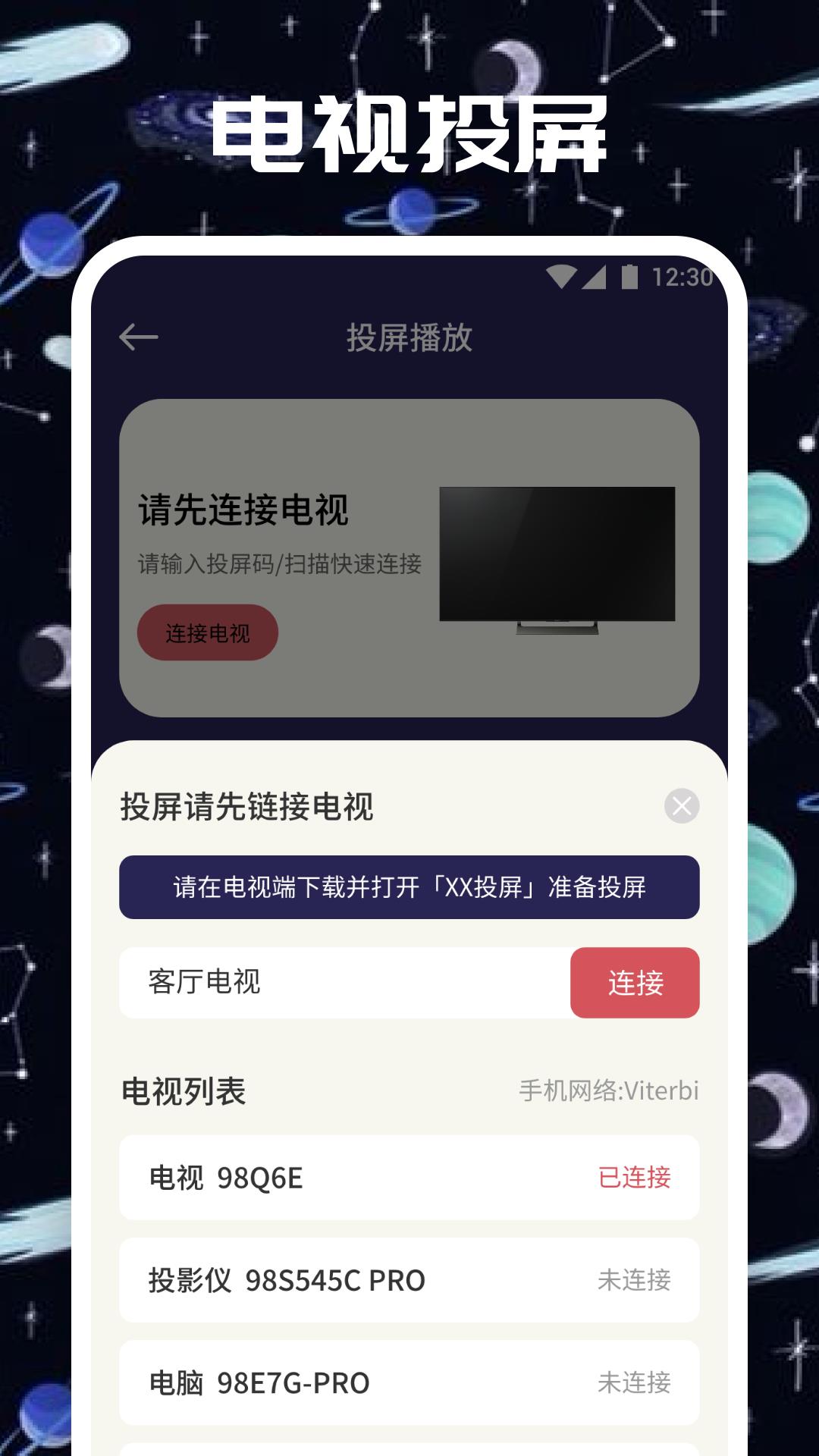Click the battery icon in the status bar
The height and width of the screenshot is (1456, 819).
629,278
